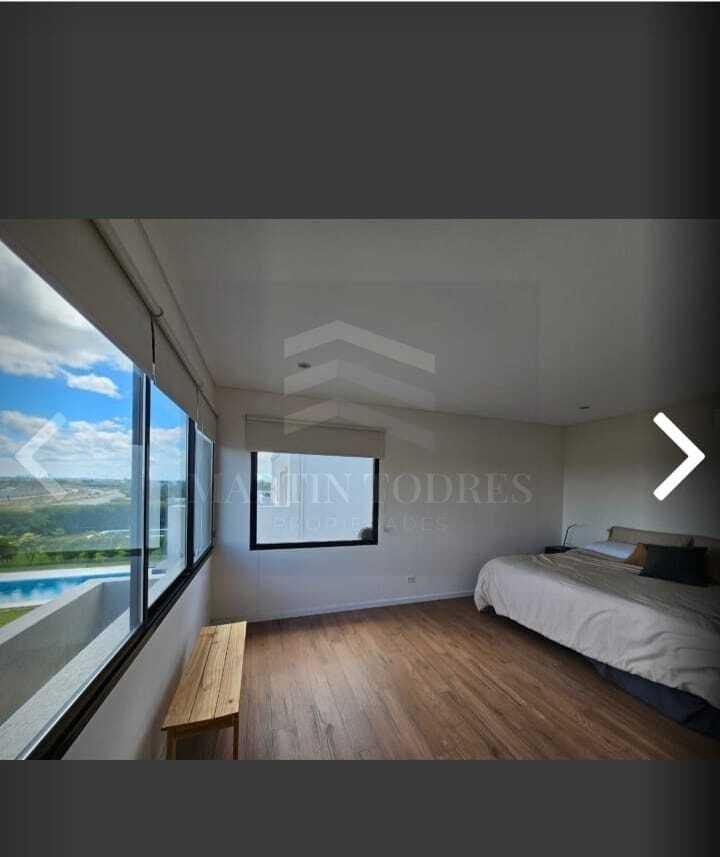Return to the previous listing photo
The width and height of the screenshot is (720, 857).
tap(39, 456)
